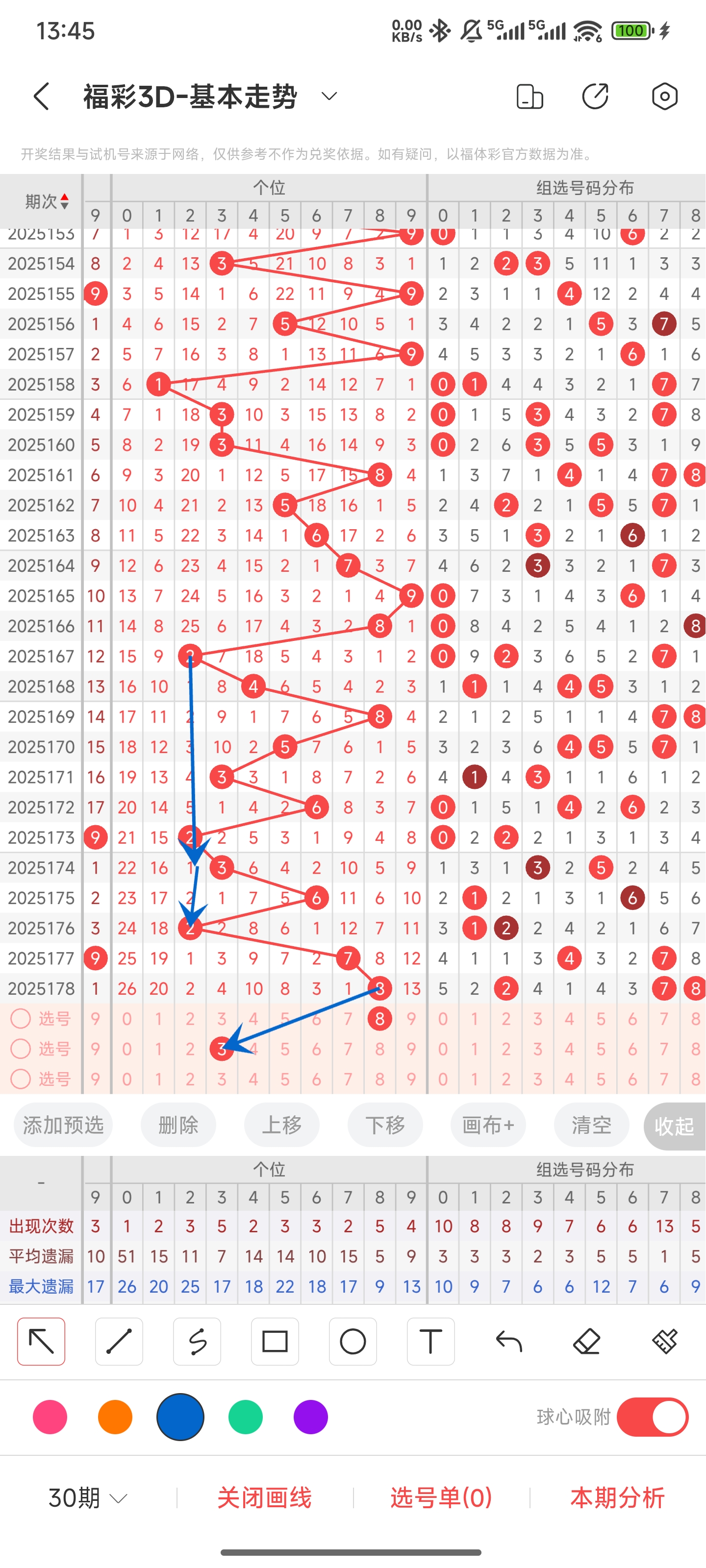The image size is (706, 1568).
Task: Clear drawings with 清空
Action: pos(591,1125)
